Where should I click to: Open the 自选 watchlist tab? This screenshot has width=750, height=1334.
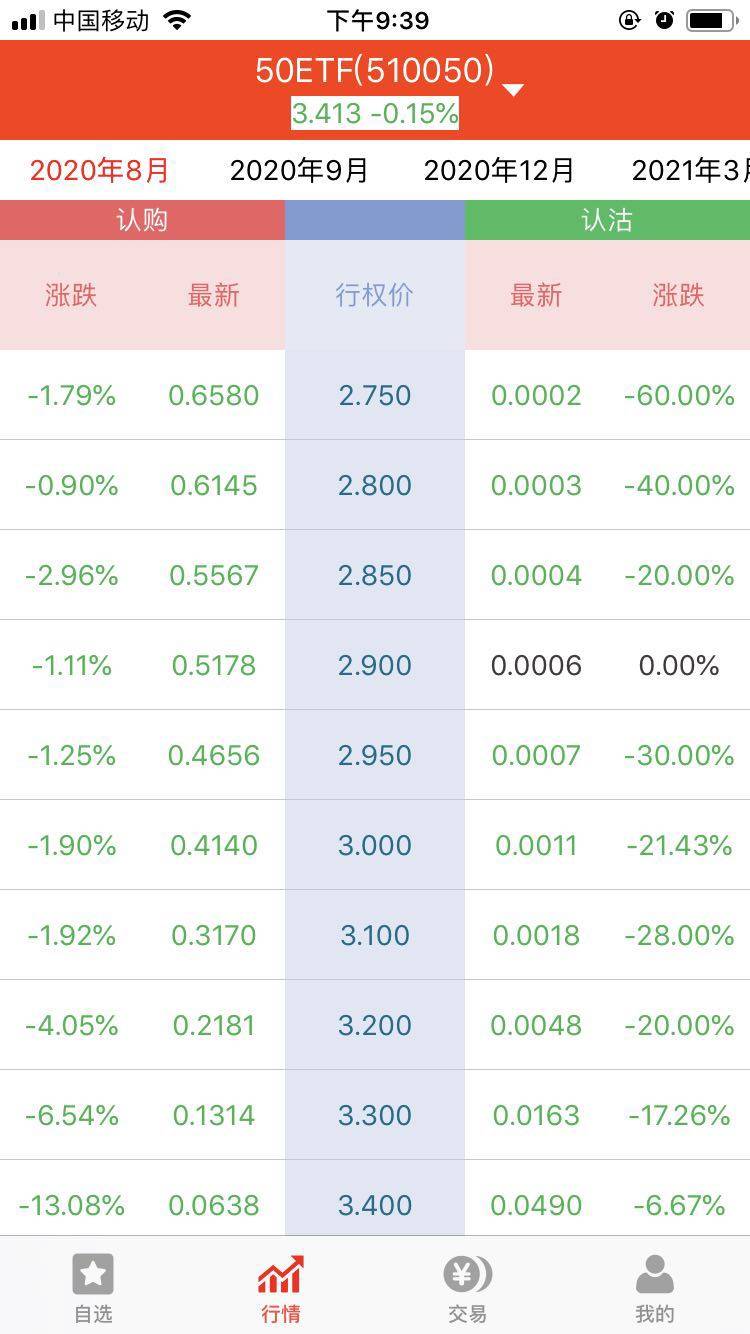coord(93,1288)
